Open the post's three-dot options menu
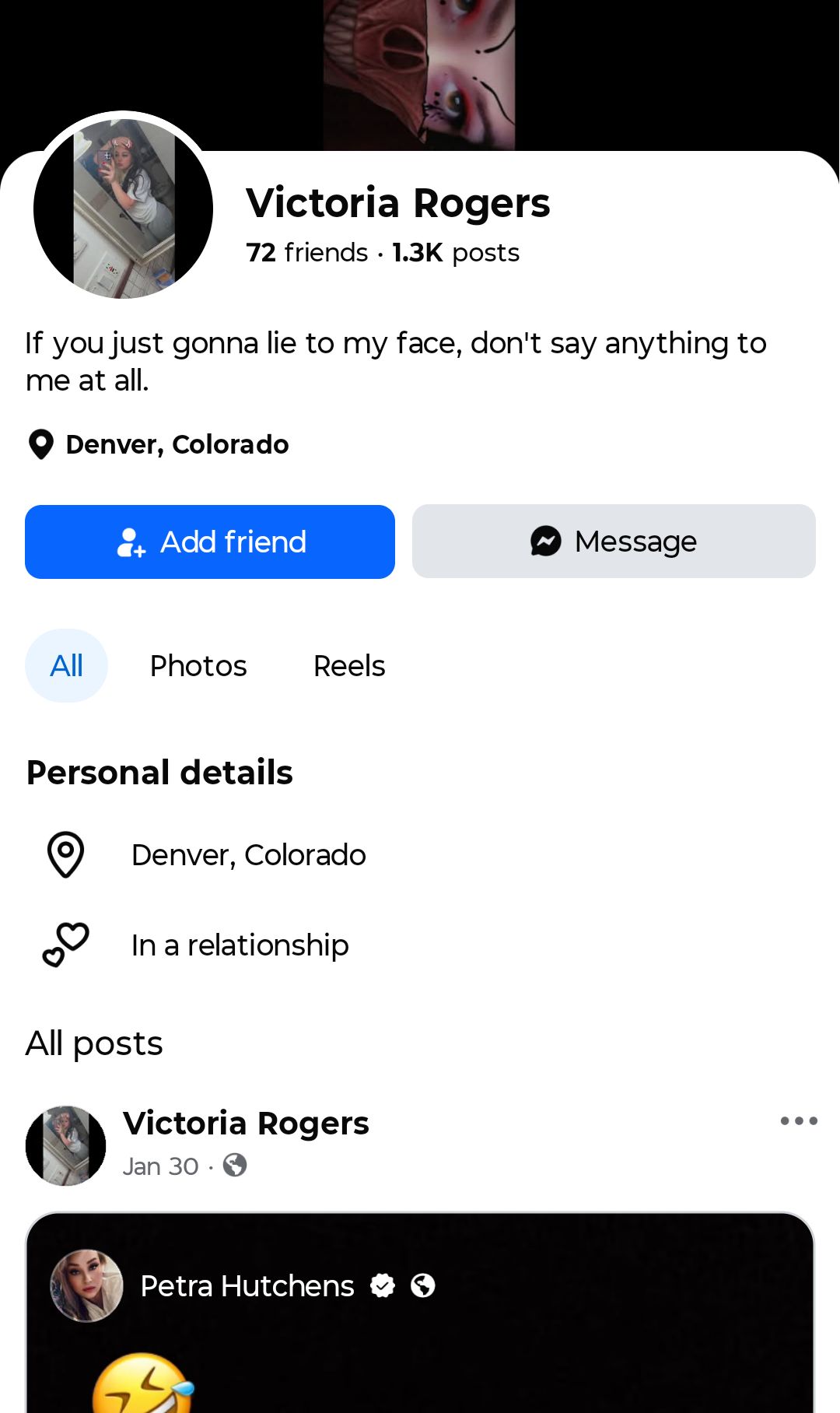Screen dimensions: 840x1413 (799, 1121)
